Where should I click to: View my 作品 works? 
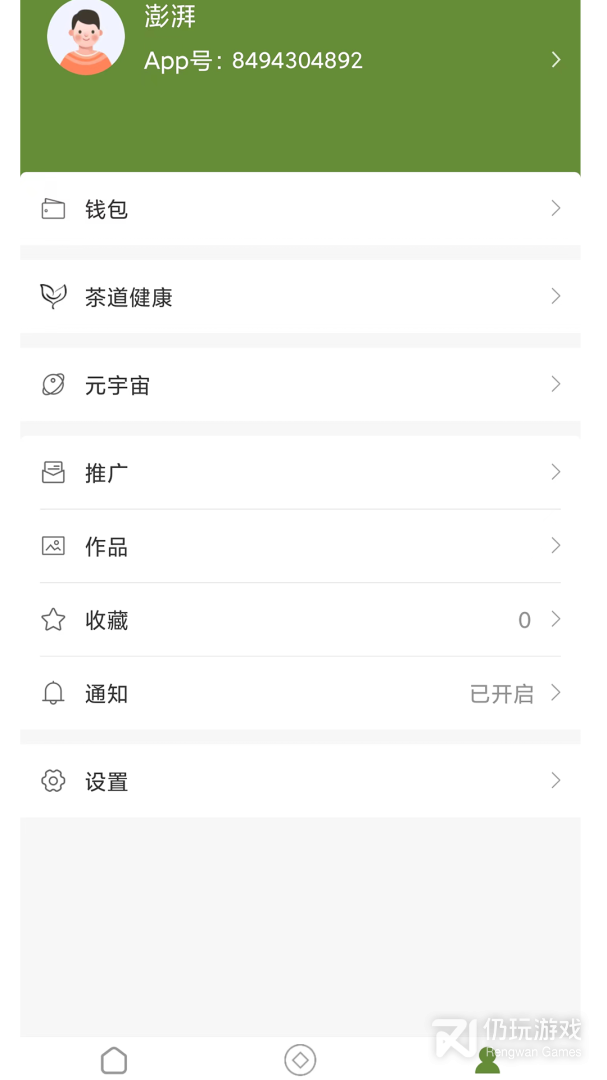pyautogui.click(x=300, y=546)
